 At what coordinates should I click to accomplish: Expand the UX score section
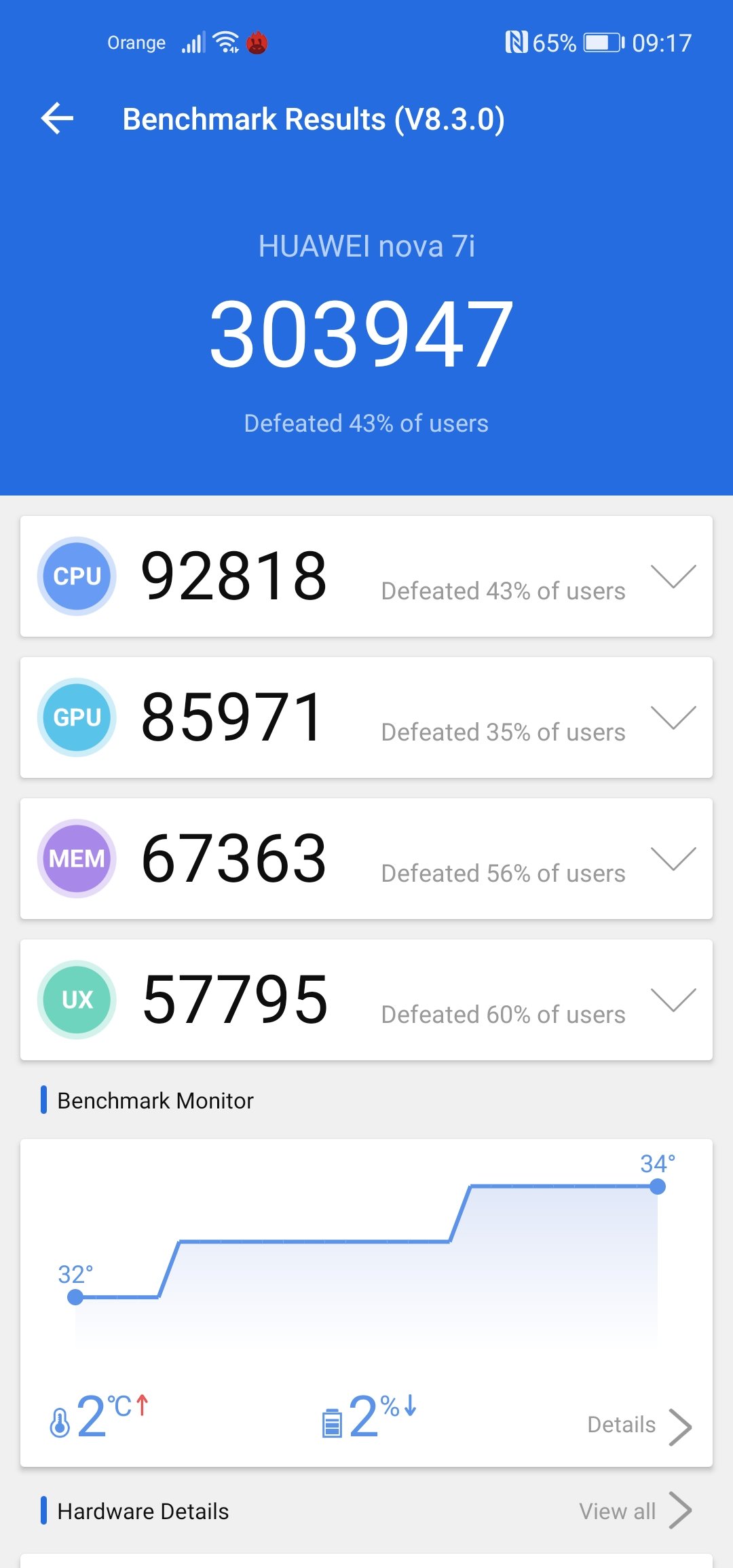point(673,1000)
